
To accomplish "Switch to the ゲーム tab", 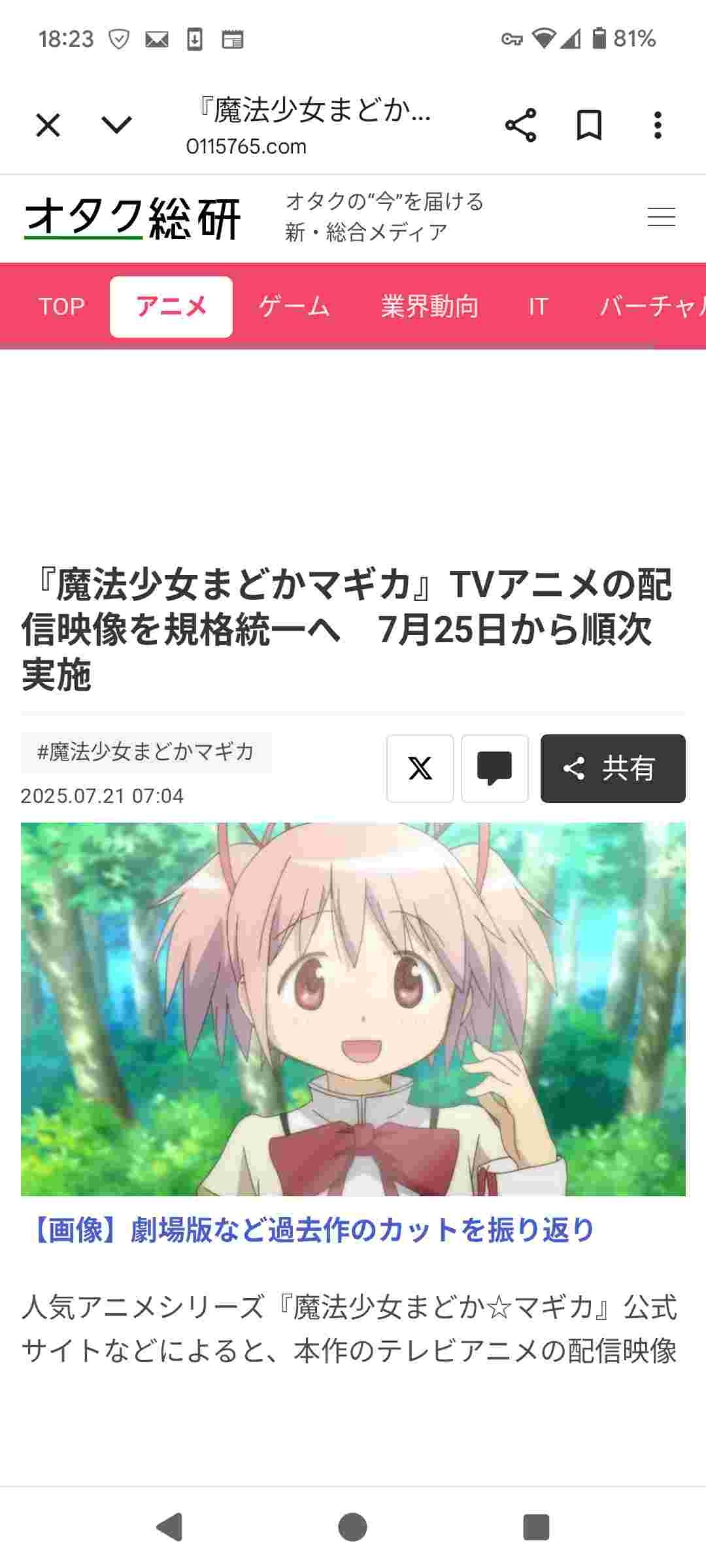I will 294,306.
